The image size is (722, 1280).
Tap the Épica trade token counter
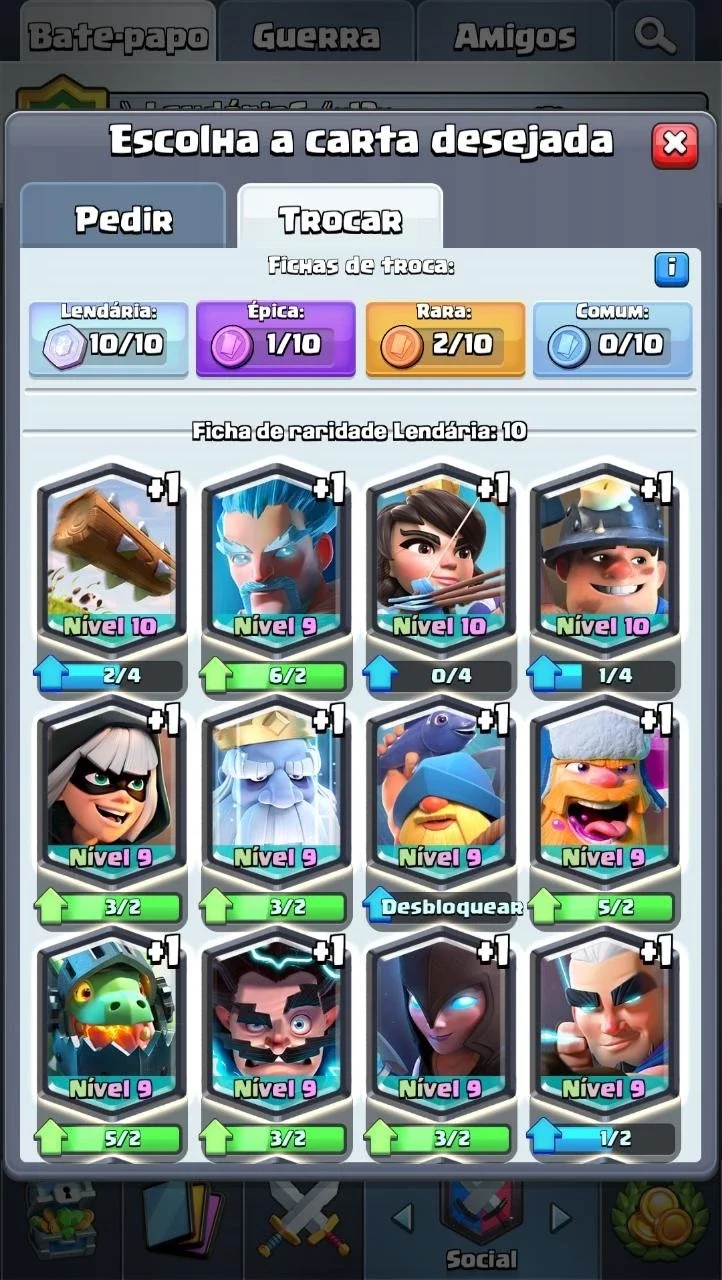(275, 338)
